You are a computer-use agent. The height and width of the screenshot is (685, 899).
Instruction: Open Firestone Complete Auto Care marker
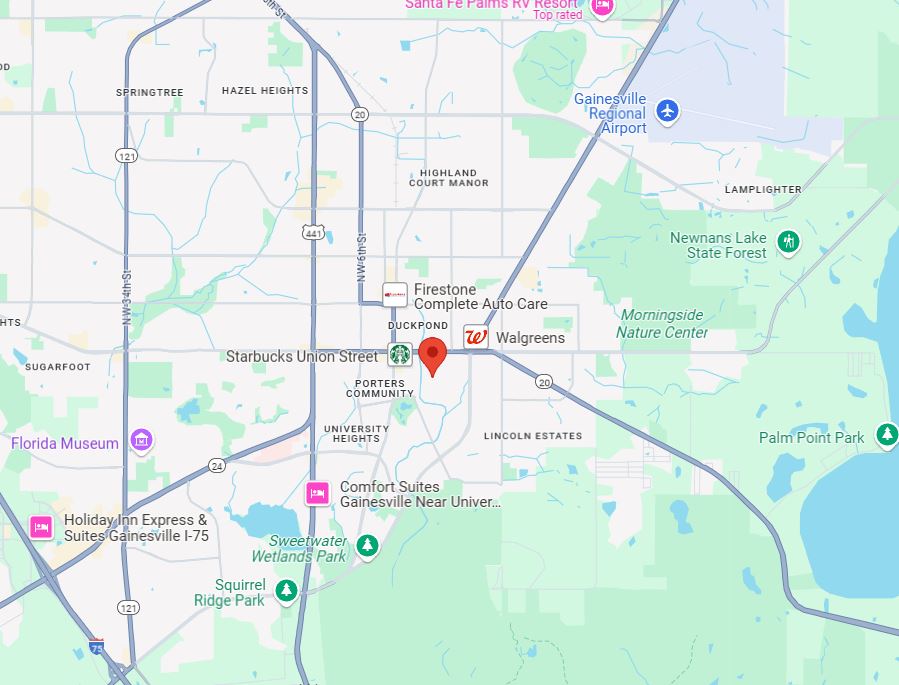point(395,294)
